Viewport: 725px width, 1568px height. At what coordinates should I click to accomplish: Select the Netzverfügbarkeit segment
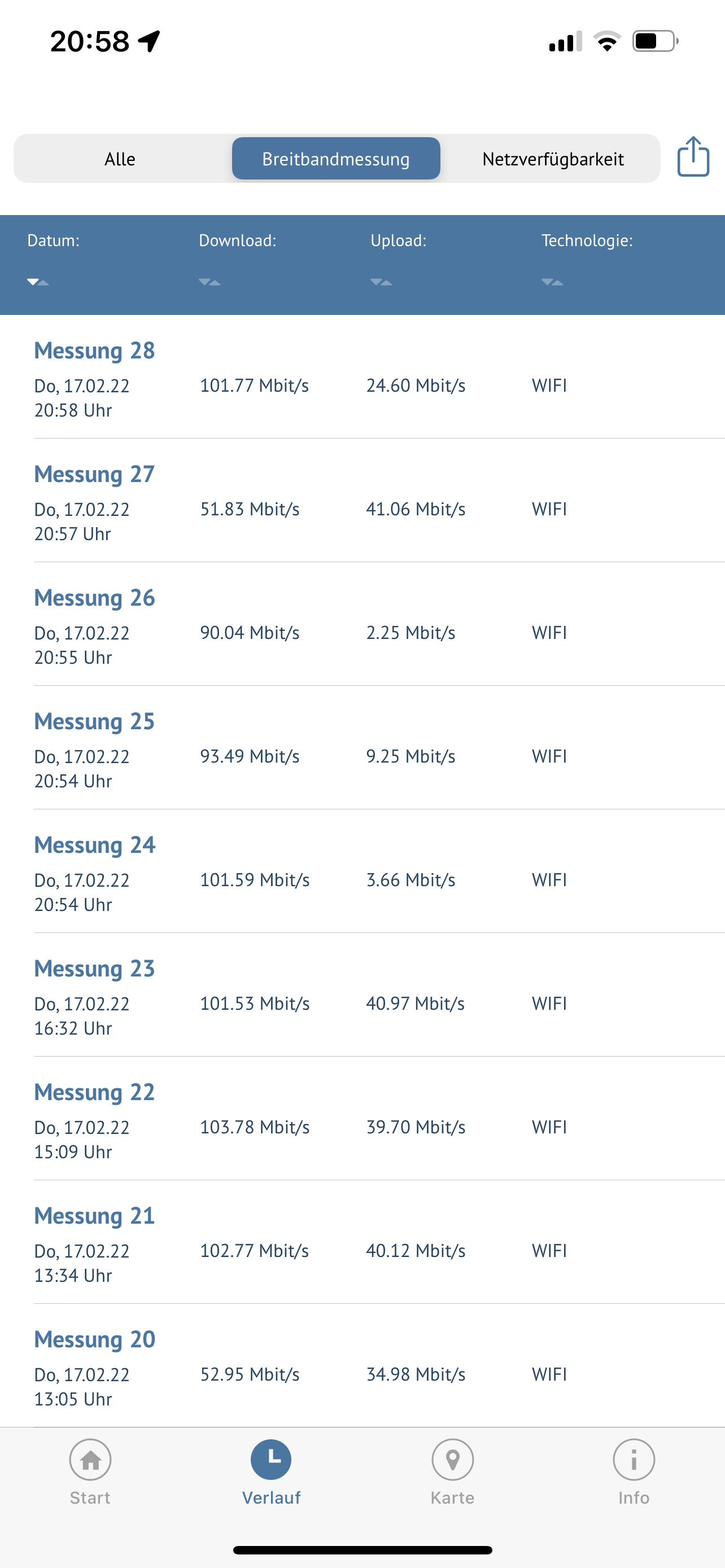tap(553, 159)
